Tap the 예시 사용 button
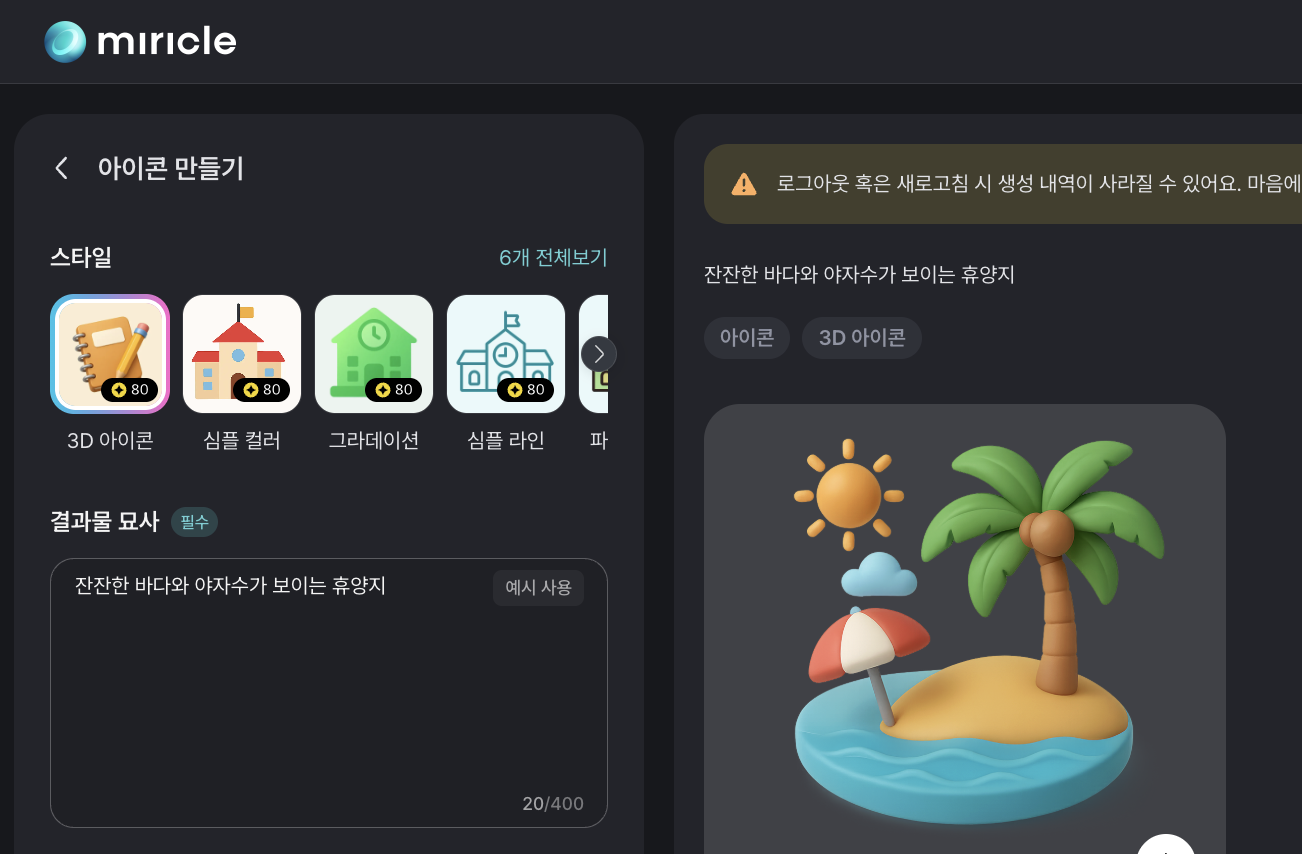Viewport: 1302px width, 854px height. point(538,588)
